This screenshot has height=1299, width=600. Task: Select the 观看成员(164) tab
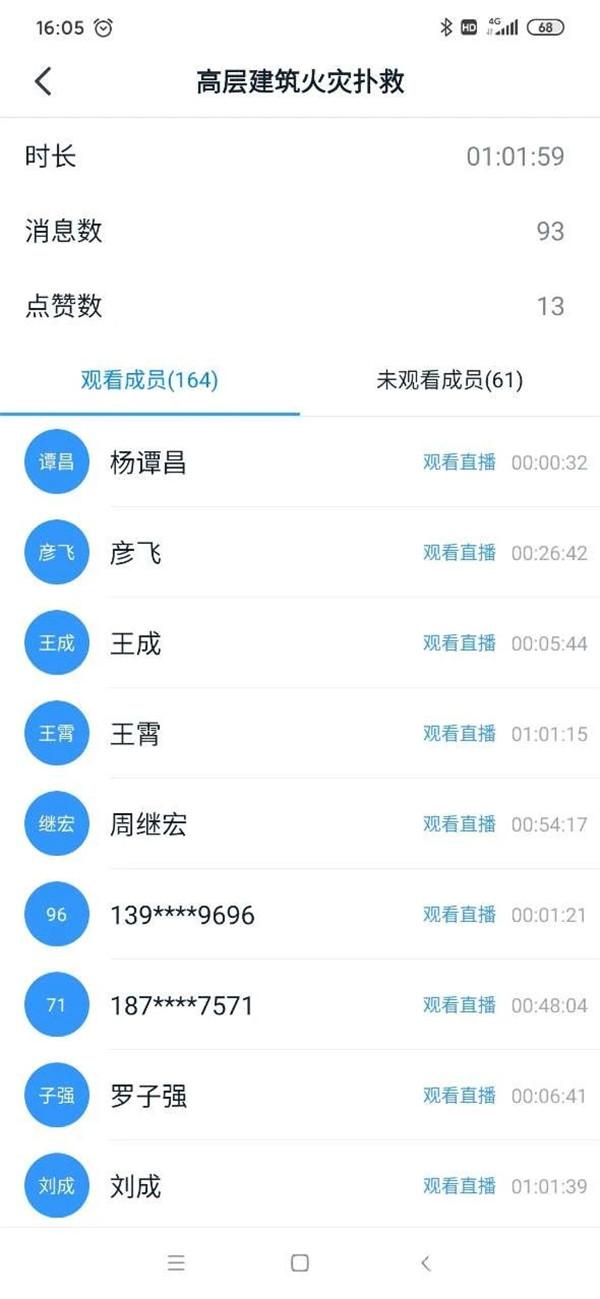click(x=149, y=380)
